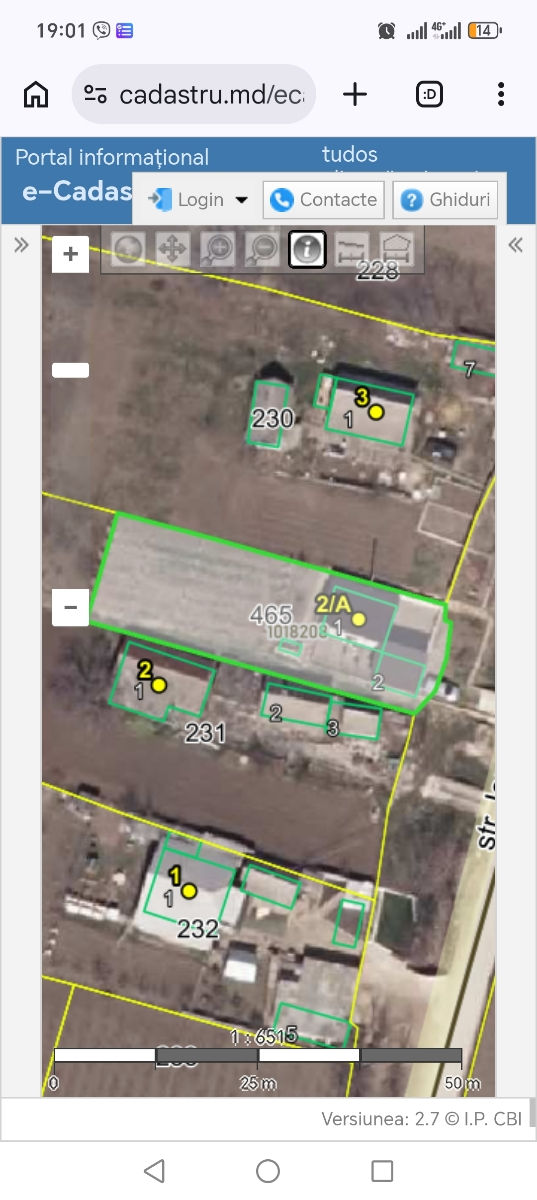Open a new browser tab
The height and width of the screenshot is (1200, 537).
(355, 95)
